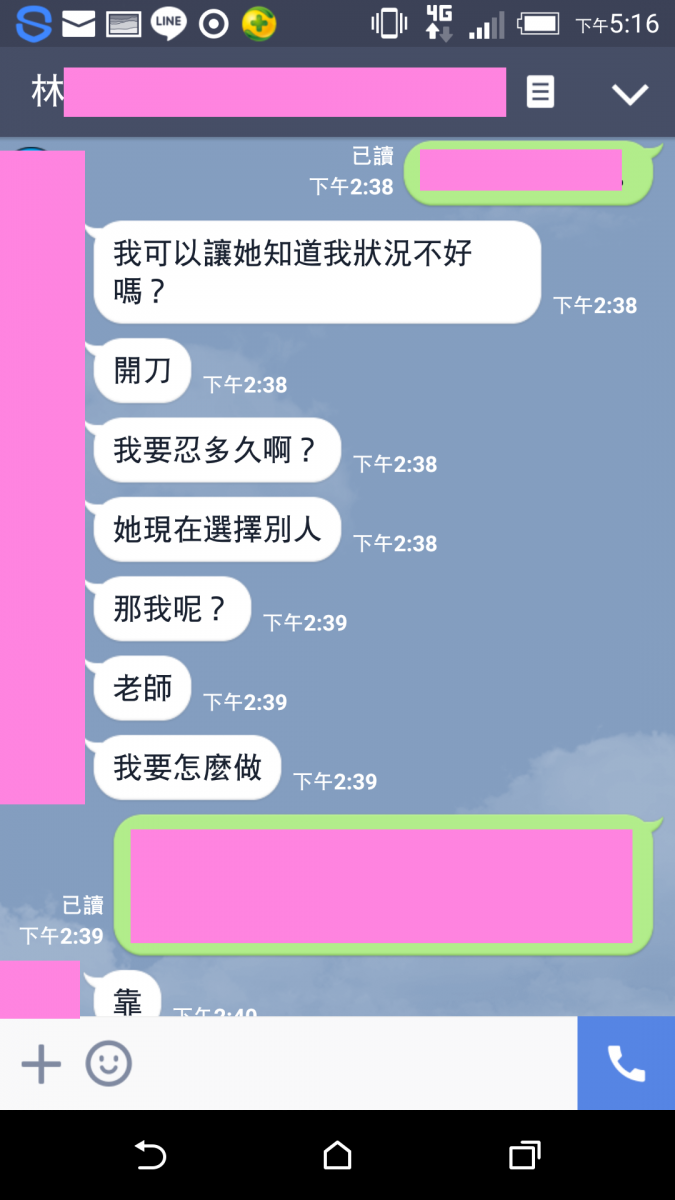Screen dimensions: 675x1200
Task: Open the emoji sticker picker
Action: (108, 1064)
